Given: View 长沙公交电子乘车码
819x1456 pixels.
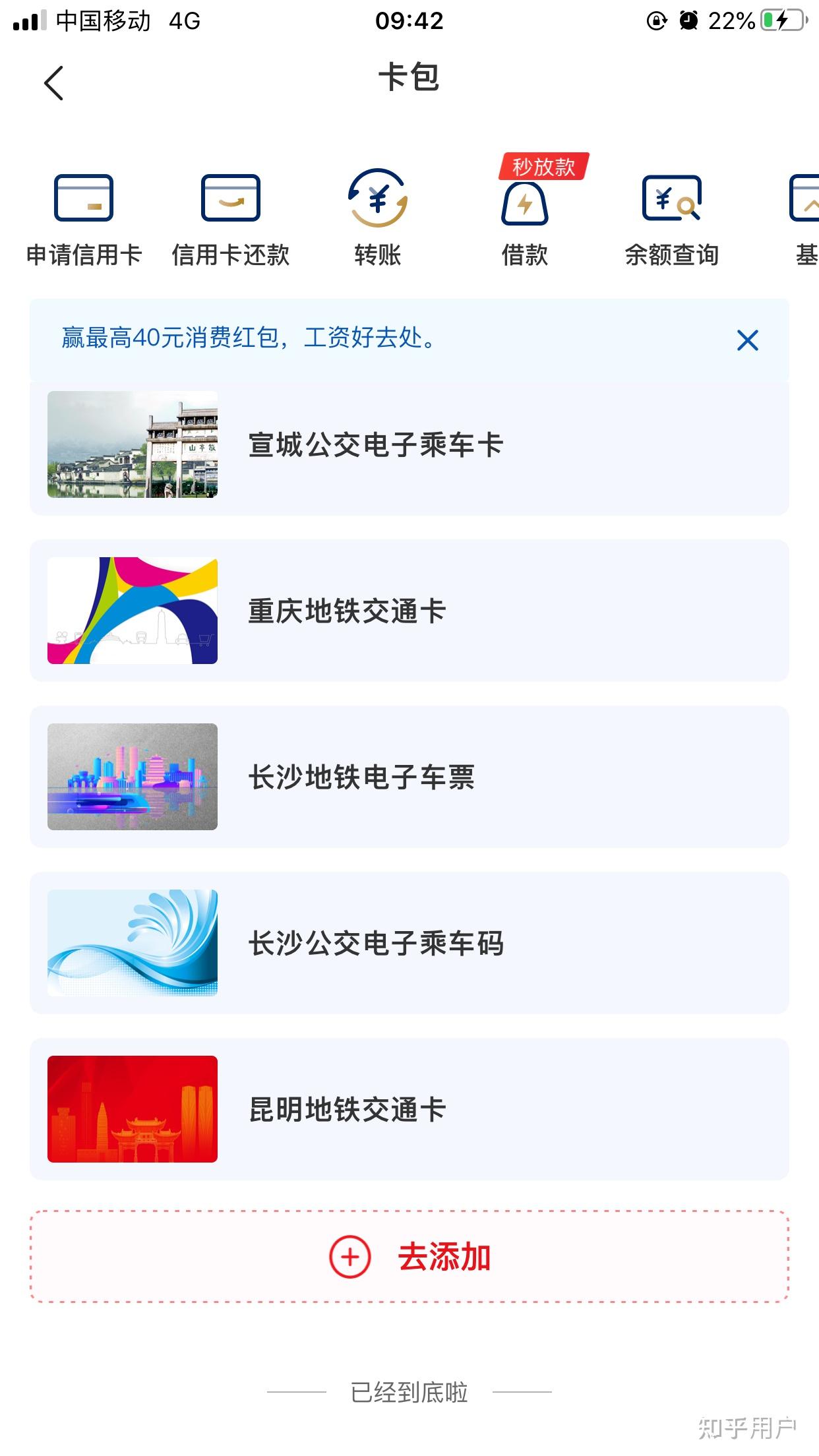Looking at the screenshot, I should [409, 943].
